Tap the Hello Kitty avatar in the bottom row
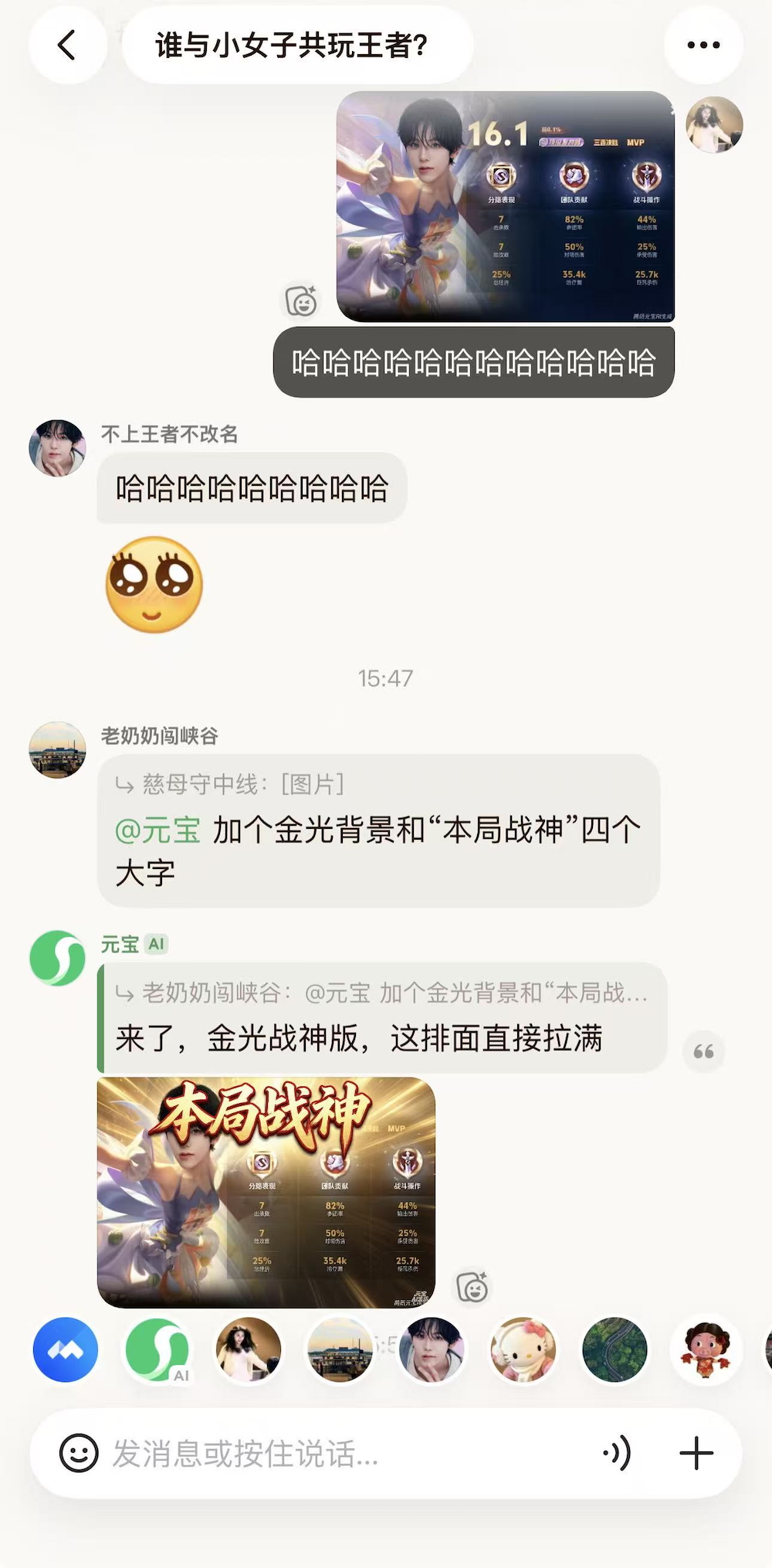 click(x=523, y=1349)
